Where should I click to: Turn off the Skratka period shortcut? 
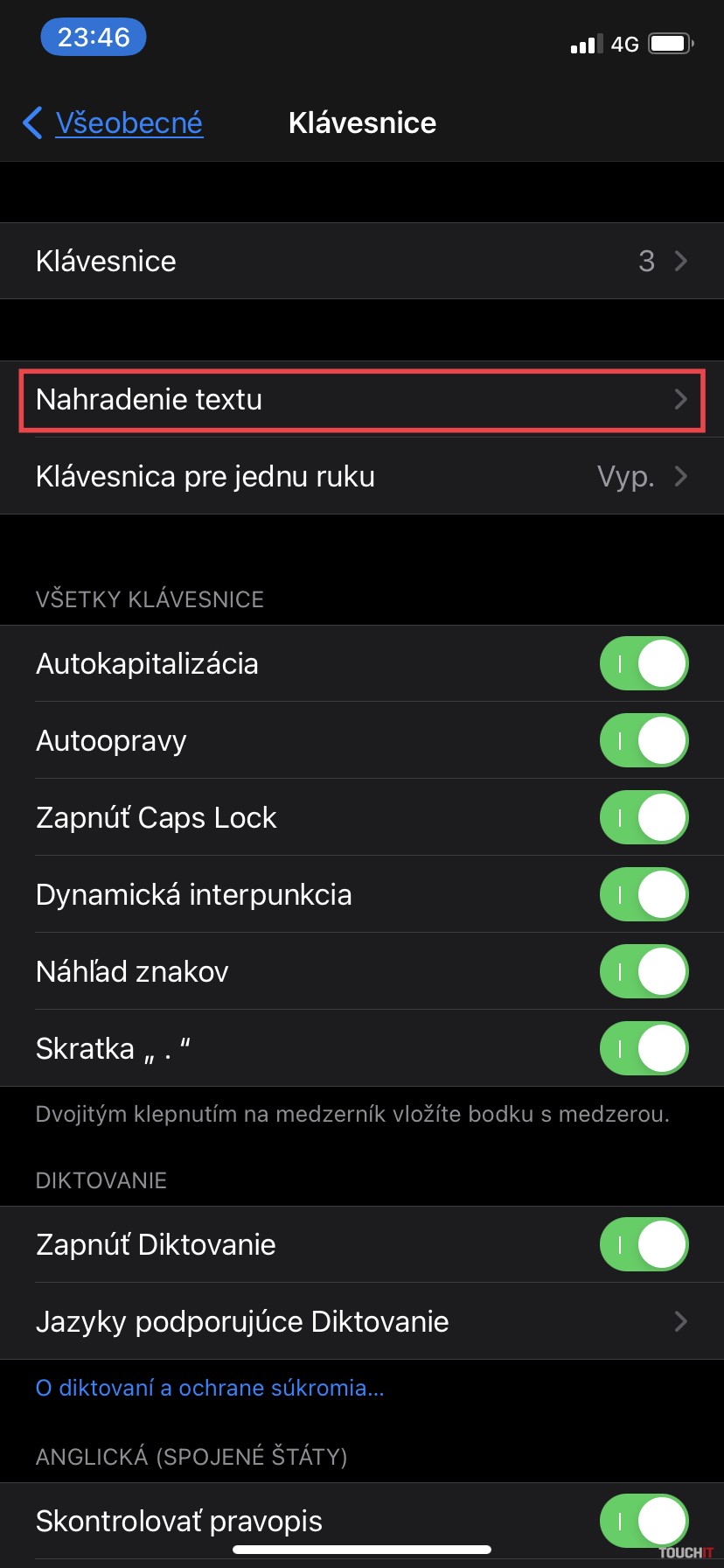pyautogui.click(x=644, y=1048)
